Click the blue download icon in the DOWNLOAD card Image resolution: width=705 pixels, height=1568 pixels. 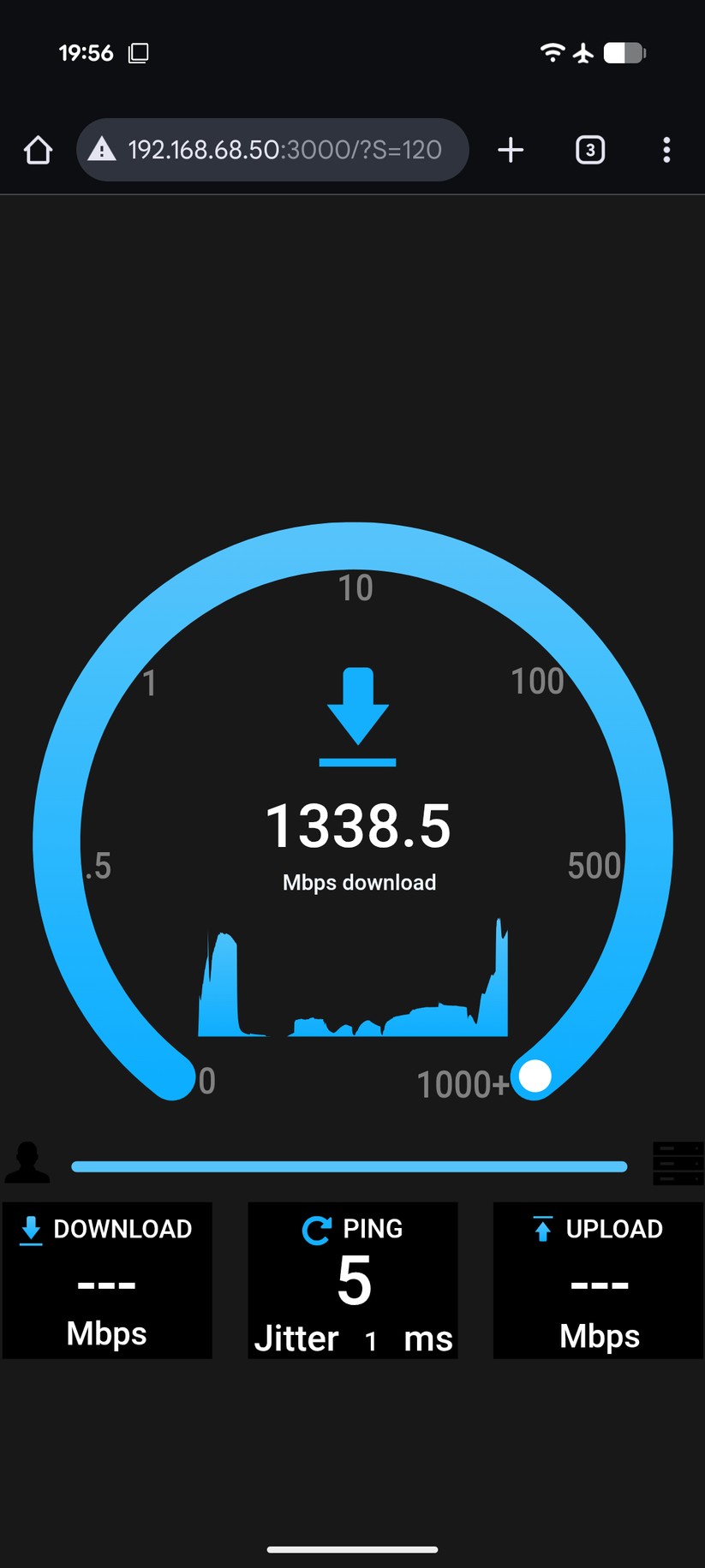pyautogui.click(x=30, y=1230)
